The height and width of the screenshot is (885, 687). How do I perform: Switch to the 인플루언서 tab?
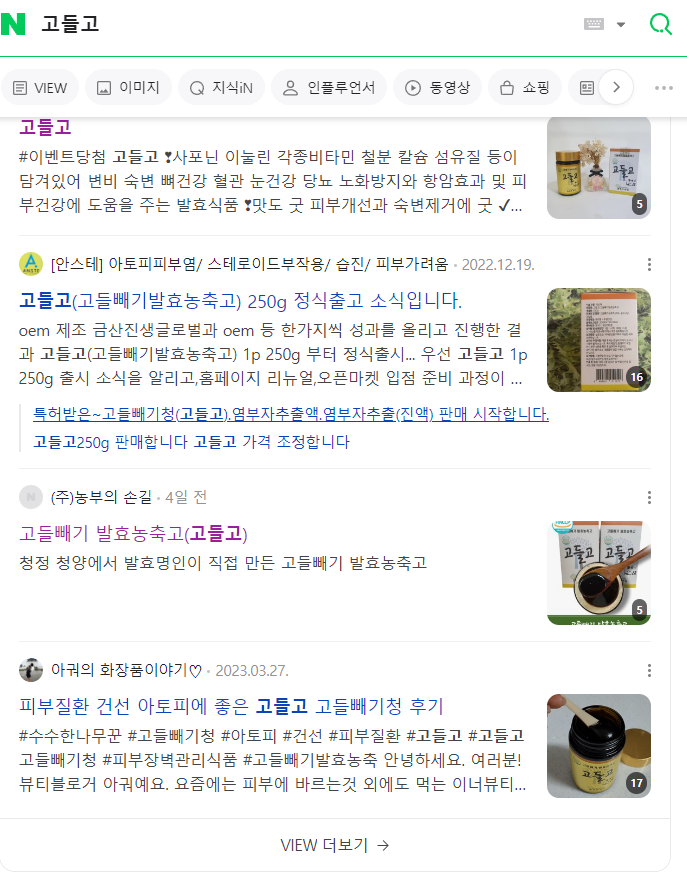coord(329,88)
